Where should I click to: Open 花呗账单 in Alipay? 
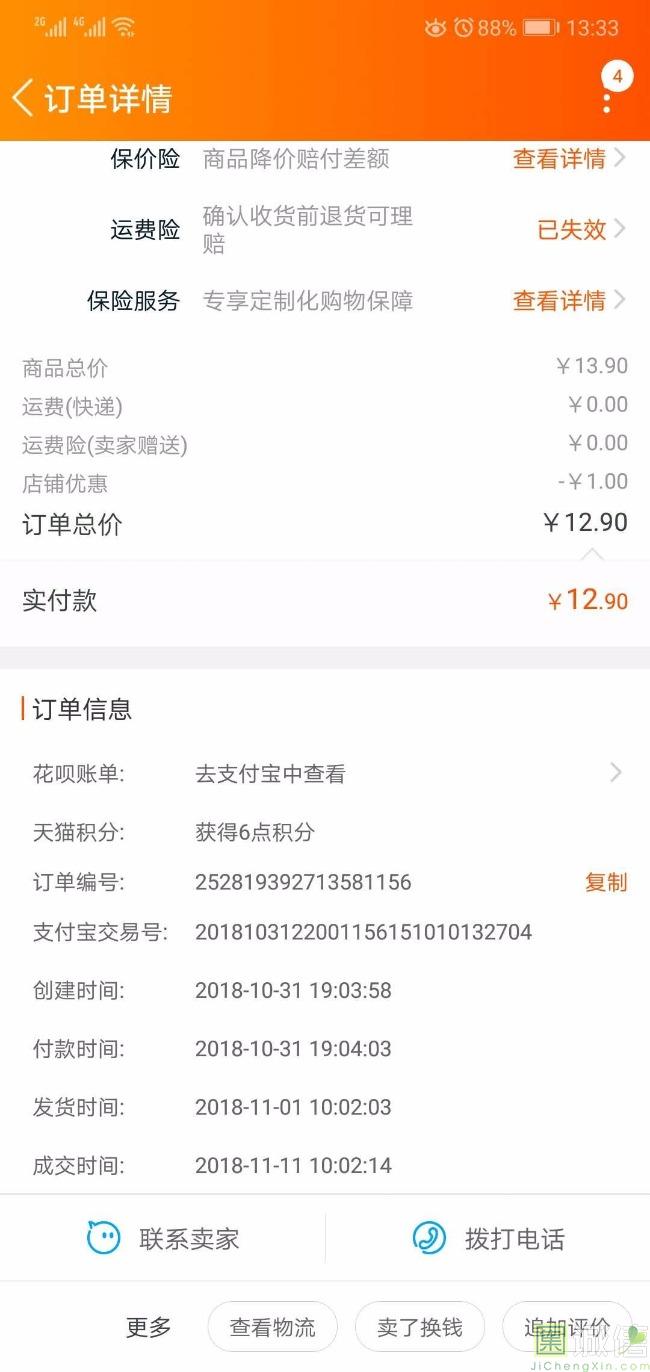click(327, 774)
